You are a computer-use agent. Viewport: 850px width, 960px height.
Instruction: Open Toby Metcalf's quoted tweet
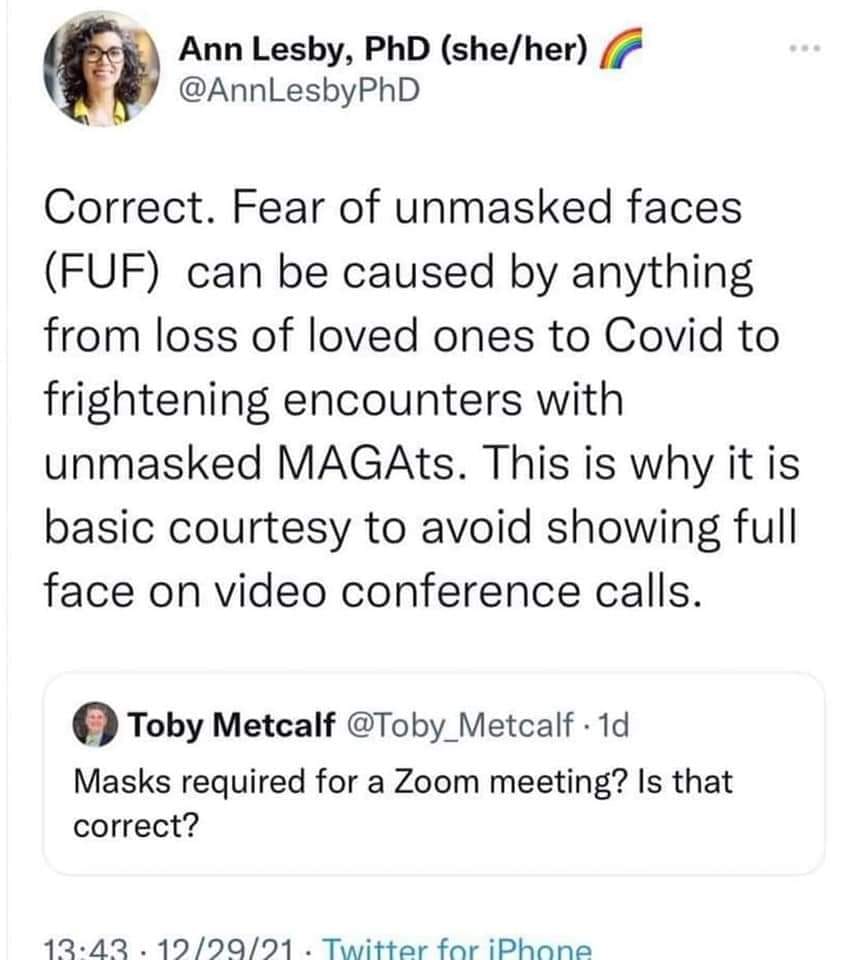click(x=433, y=792)
